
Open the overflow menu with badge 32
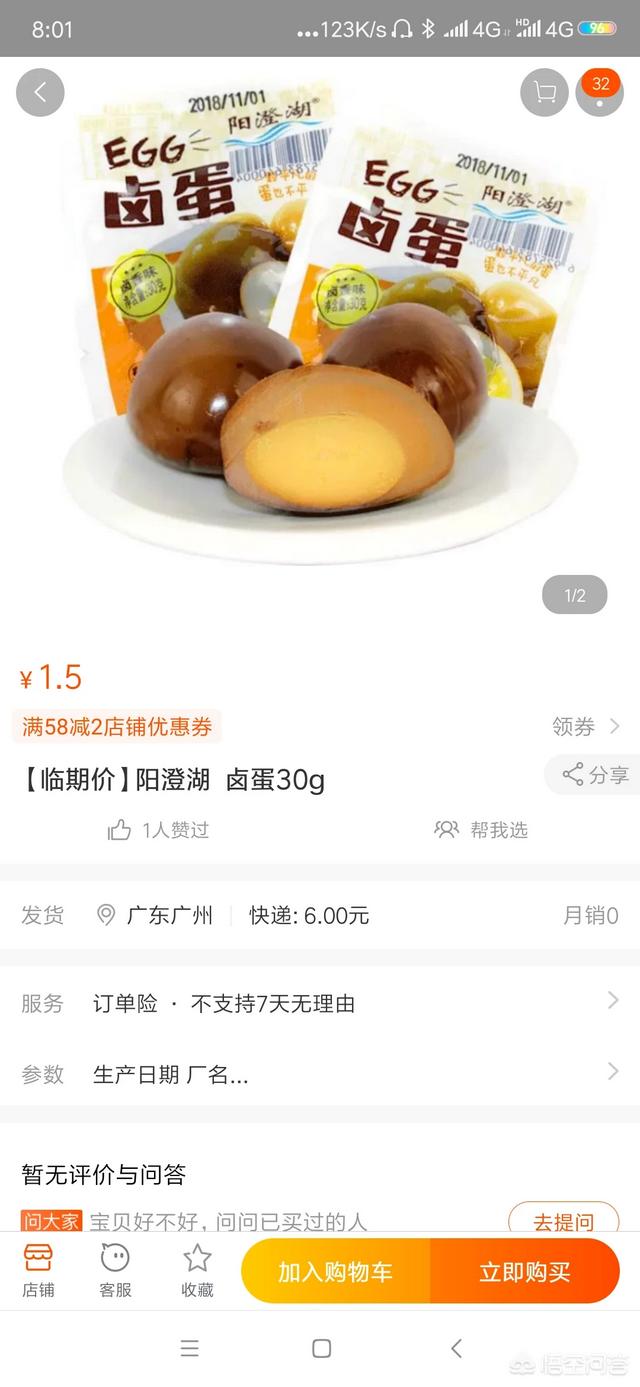pos(600,93)
